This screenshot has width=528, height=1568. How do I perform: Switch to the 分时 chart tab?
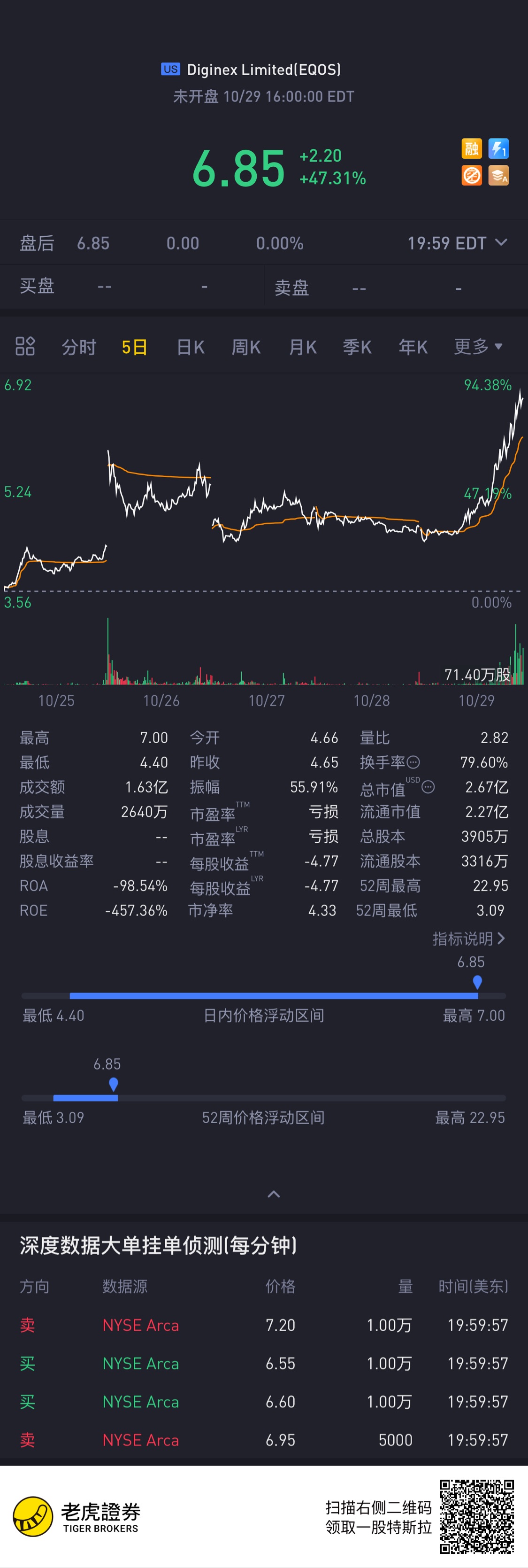point(79,347)
